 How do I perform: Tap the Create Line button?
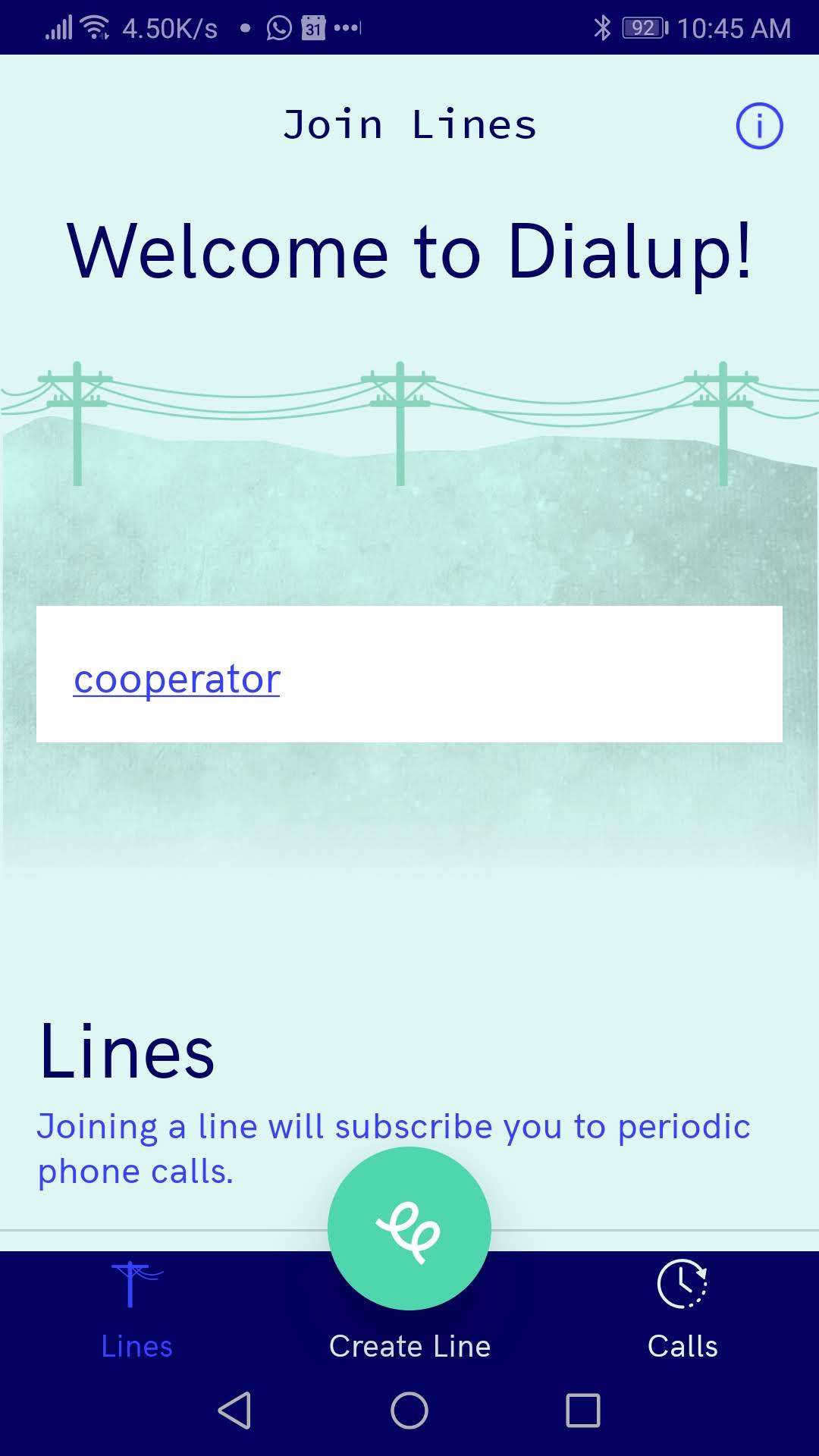point(409,1228)
